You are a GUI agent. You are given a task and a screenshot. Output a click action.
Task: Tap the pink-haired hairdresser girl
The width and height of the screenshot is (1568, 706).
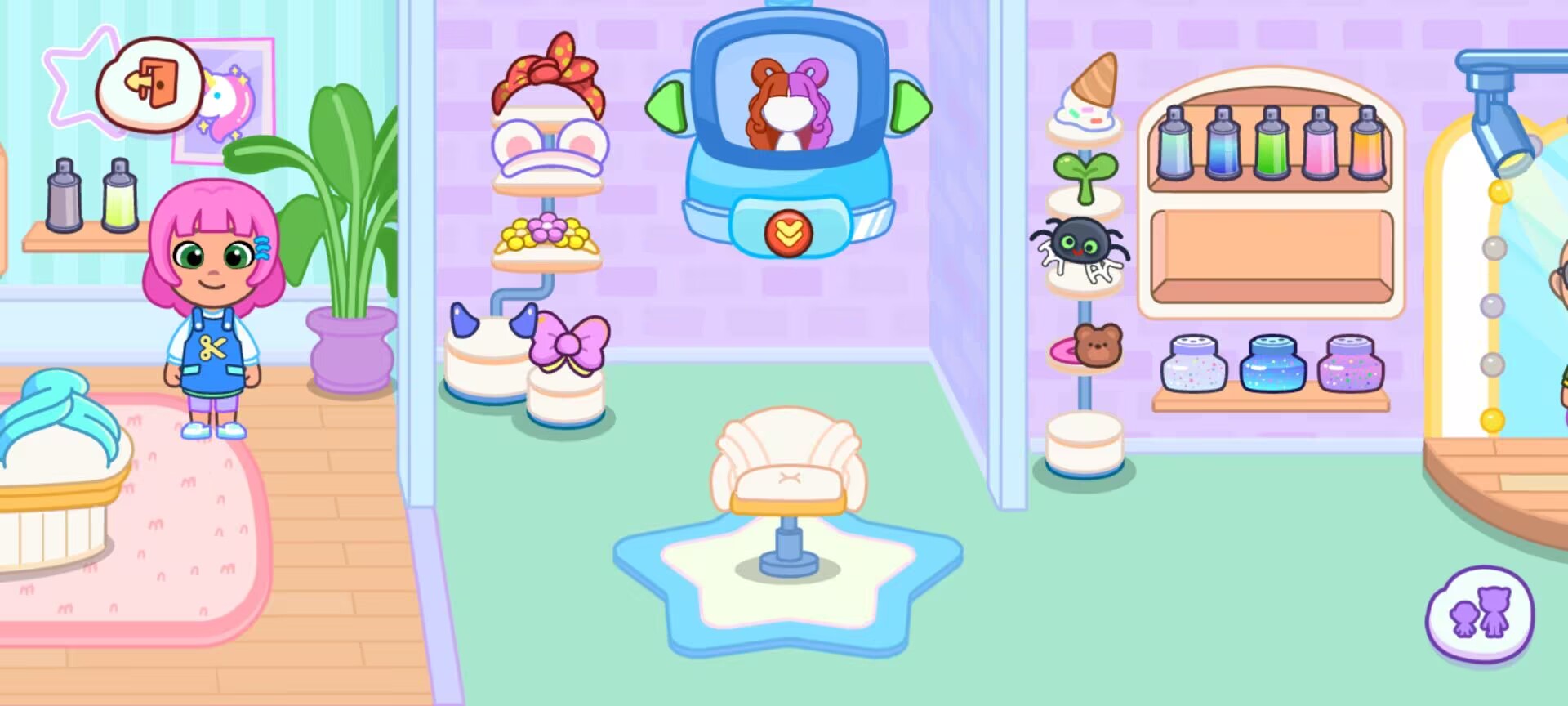[212, 302]
